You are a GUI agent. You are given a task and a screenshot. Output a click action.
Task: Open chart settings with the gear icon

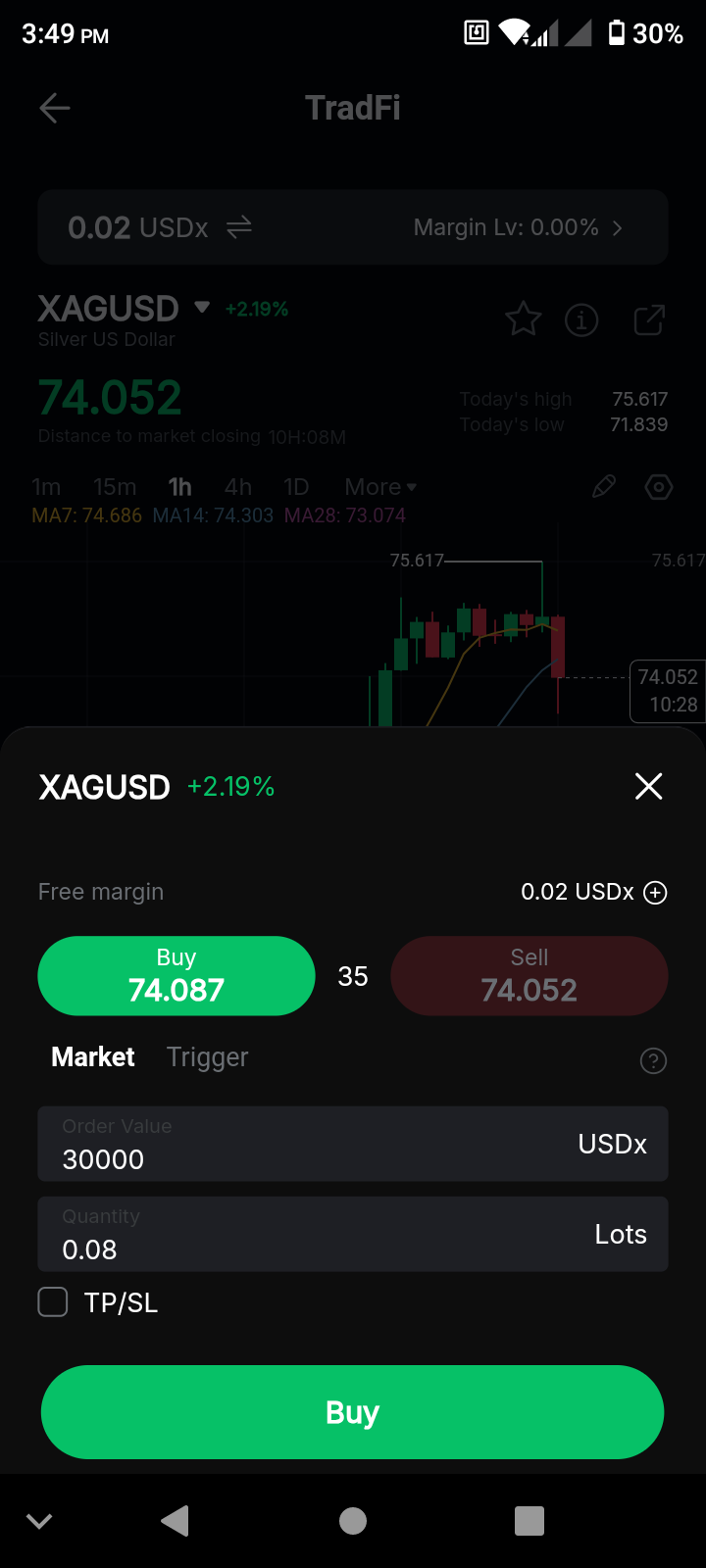pyautogui.click(x=658, y=486)
